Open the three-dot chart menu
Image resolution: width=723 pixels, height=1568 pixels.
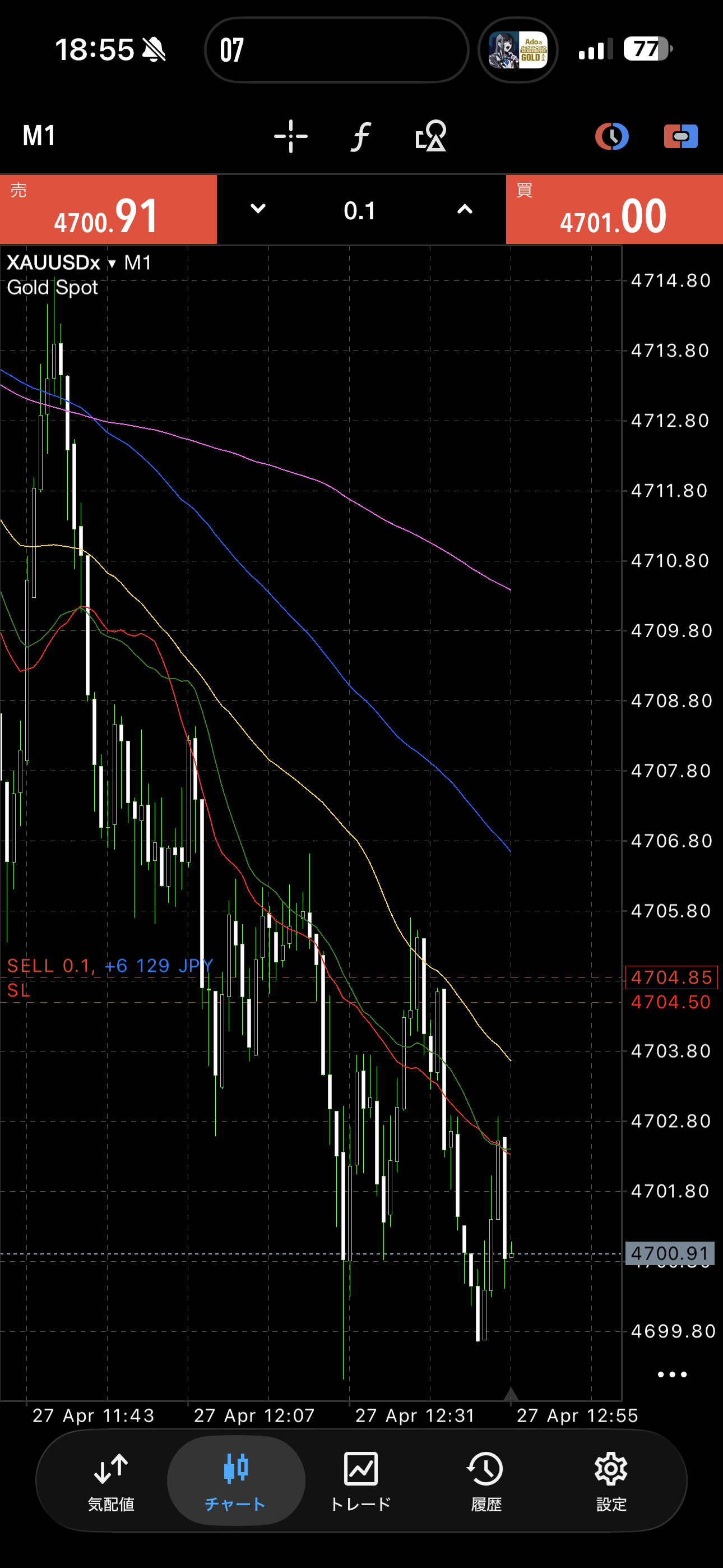[672, 1375]
